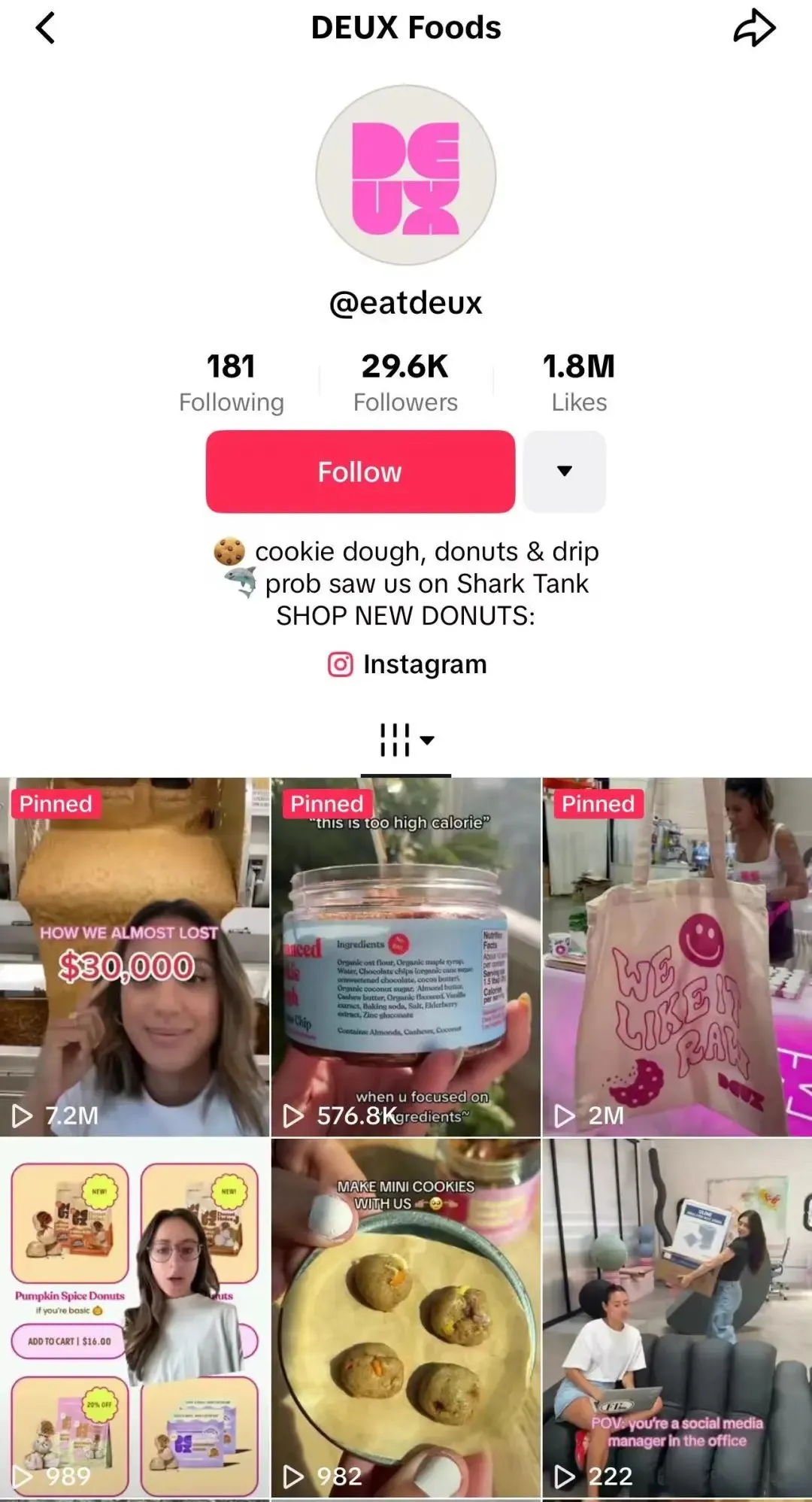Expand the dropdown arrow beside Follow

(565, 472)
